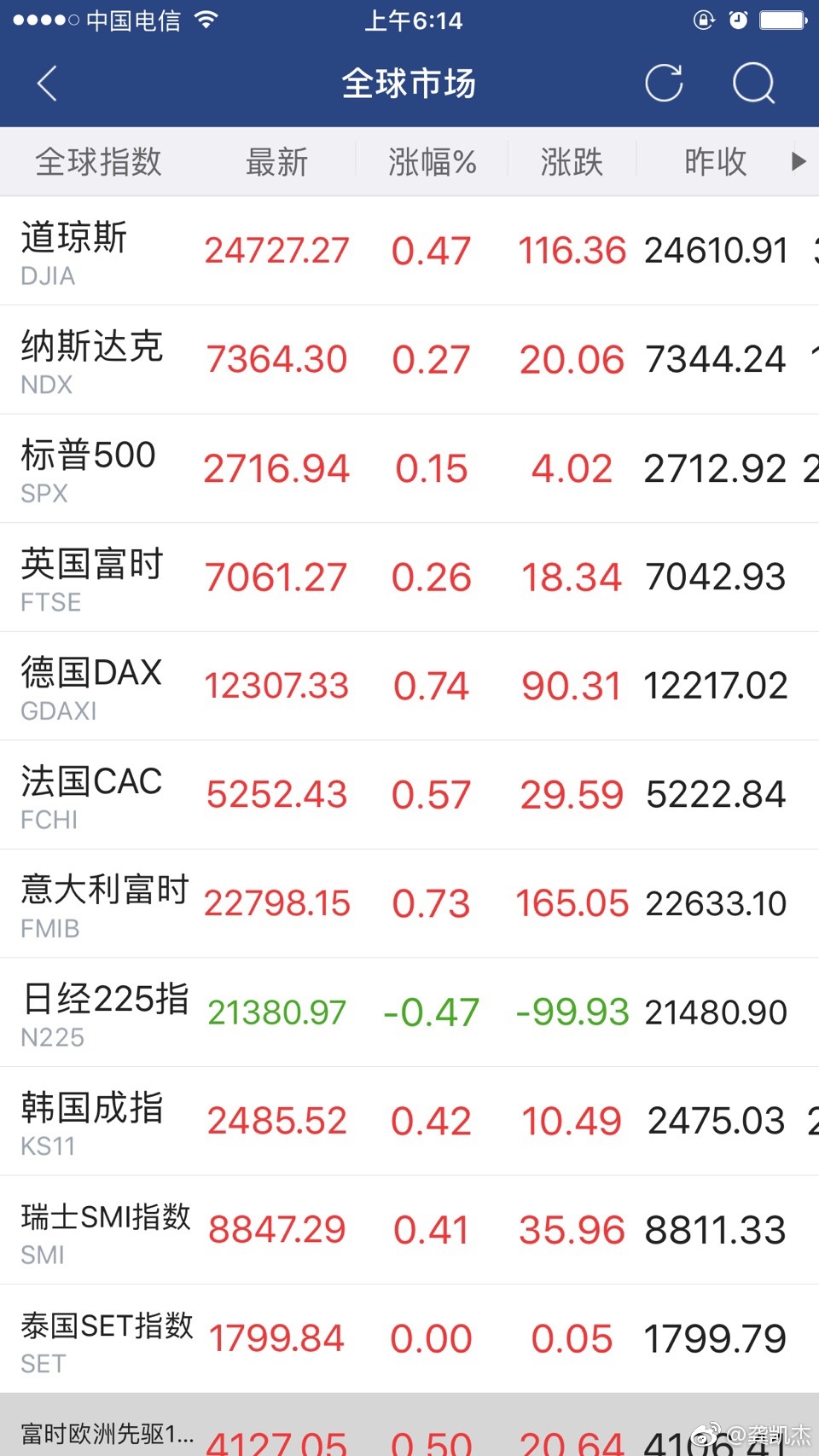Open the 道琼斯 DJIA index row
The width and height of the screenshot is (819, 1456).
[409, 251]
